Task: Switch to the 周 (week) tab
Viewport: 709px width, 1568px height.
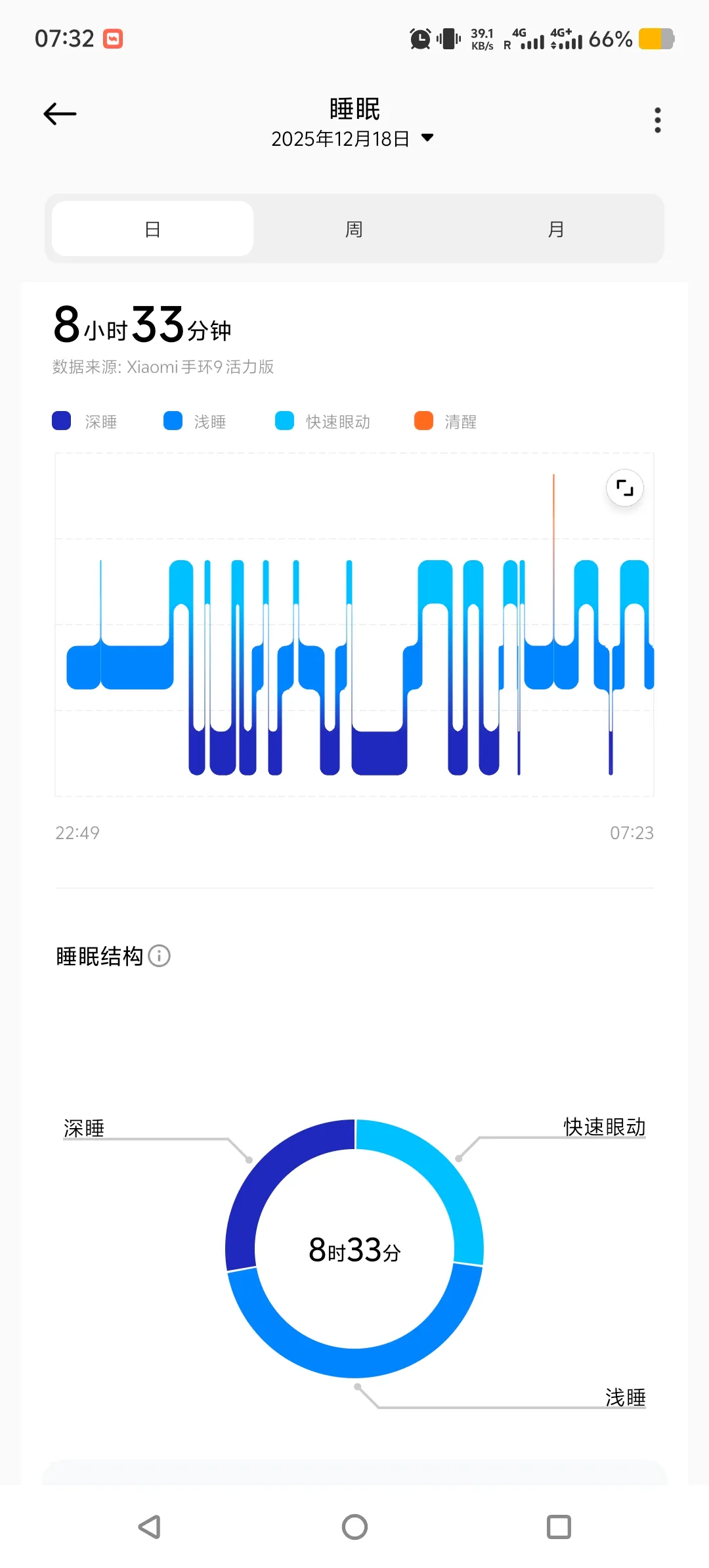Action: click(354, 229)
